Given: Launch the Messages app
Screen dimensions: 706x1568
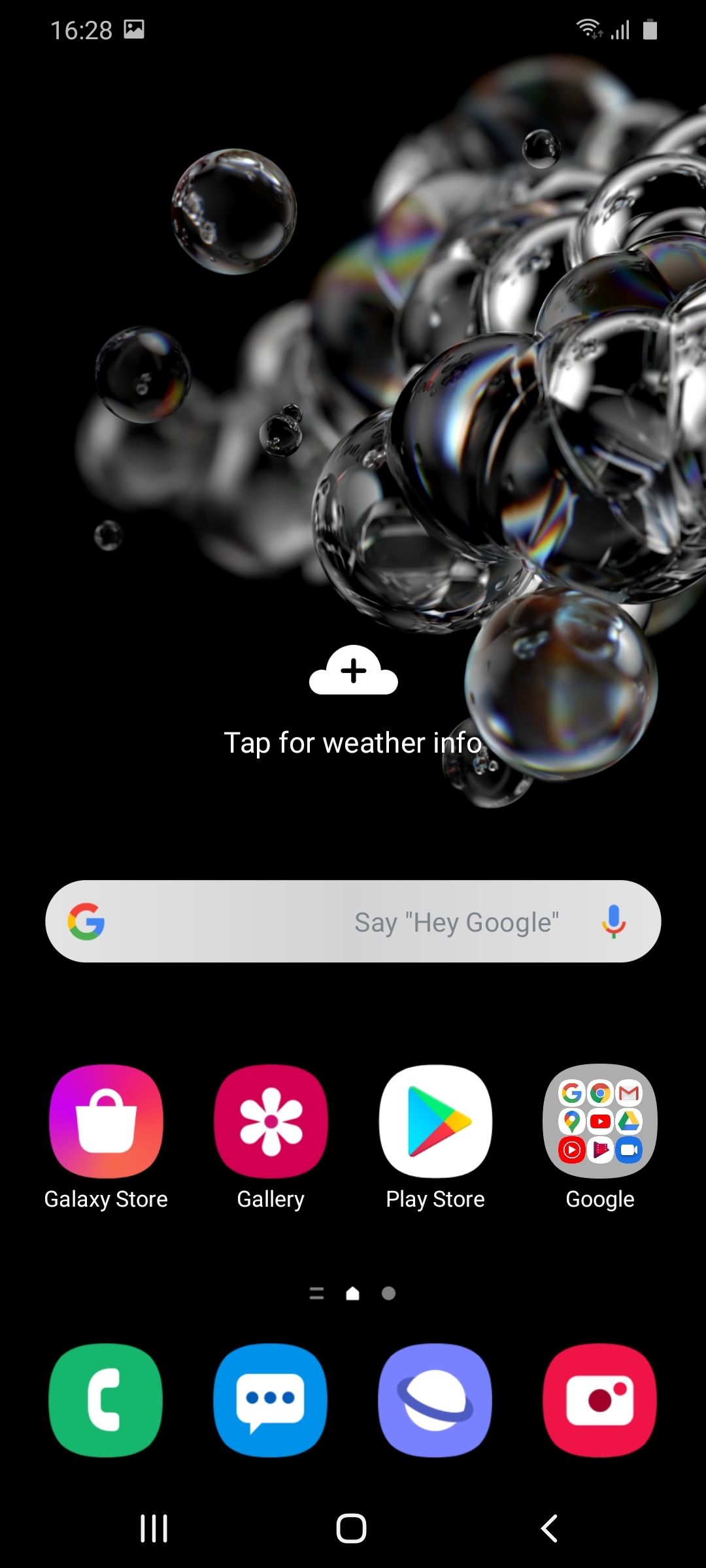Looking at the screenshot, I should coord(271,1400).
